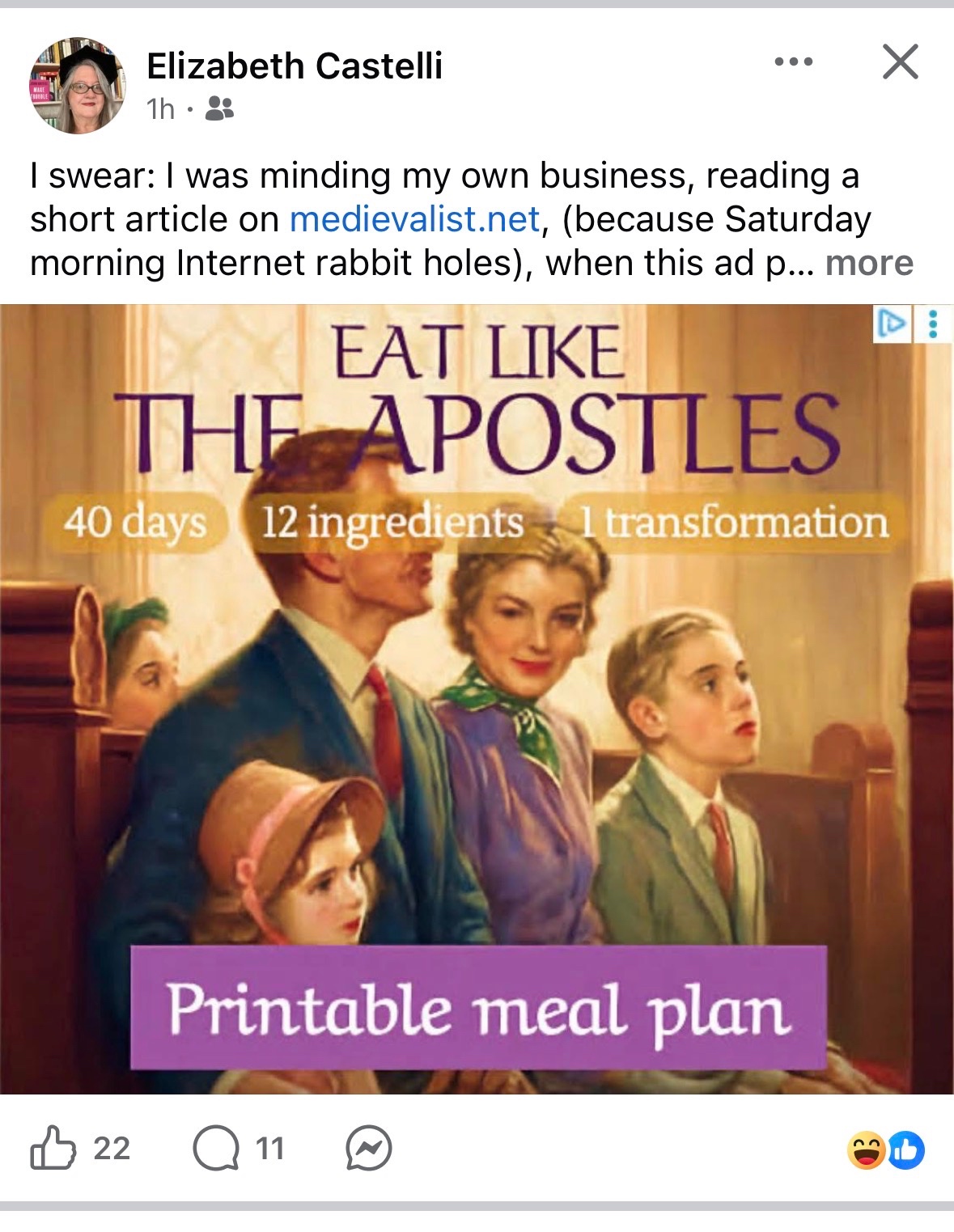Send this post via Messenger
This screenshot has height=1232, width=954.
click(x=369, y=1148)
